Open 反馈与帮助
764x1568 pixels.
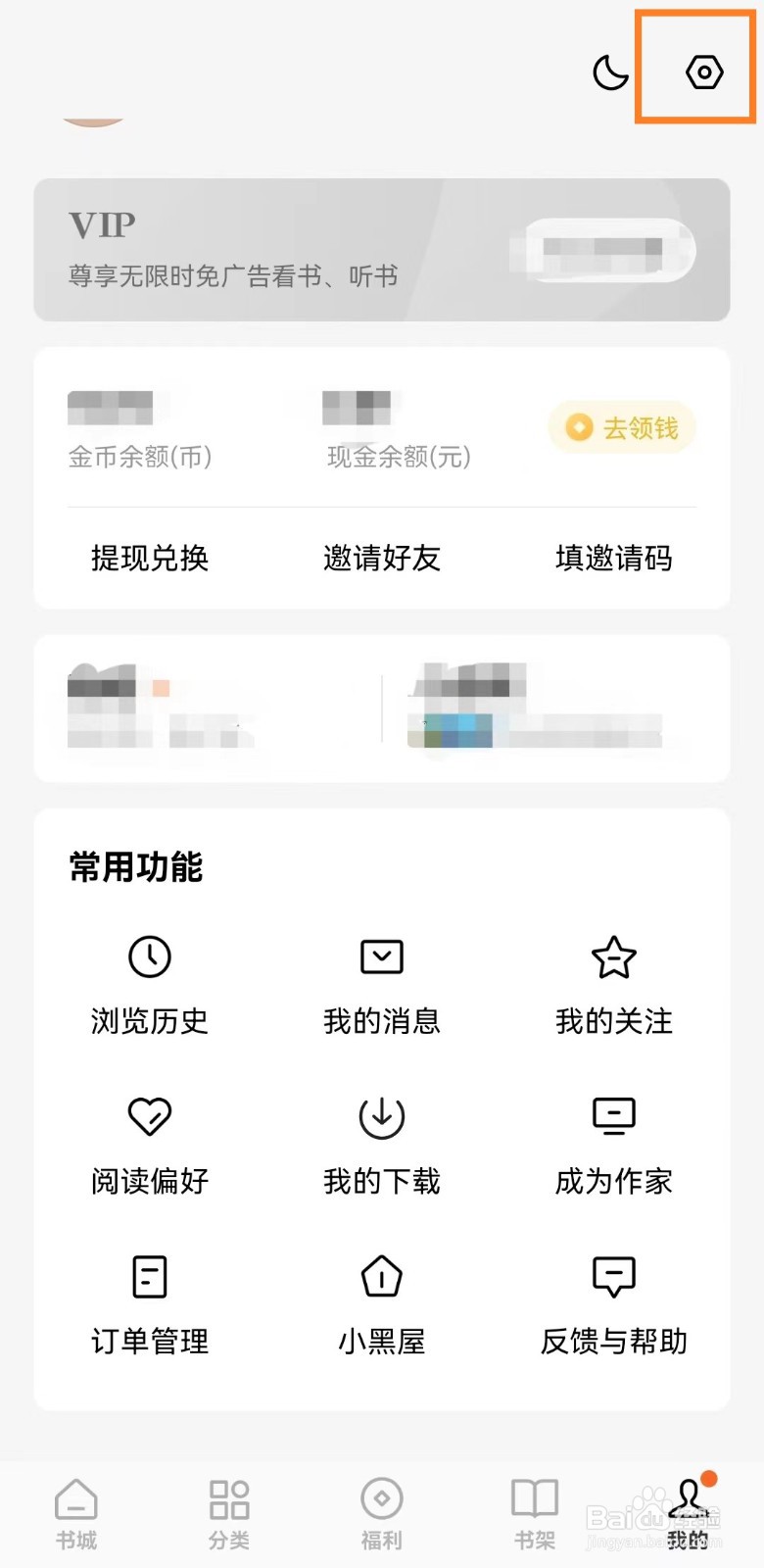(614, 1305)
